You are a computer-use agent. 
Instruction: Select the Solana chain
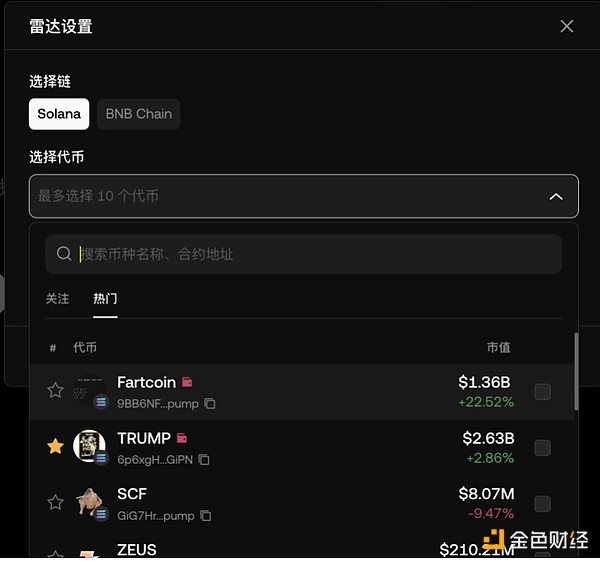click(x=59, y=114)
